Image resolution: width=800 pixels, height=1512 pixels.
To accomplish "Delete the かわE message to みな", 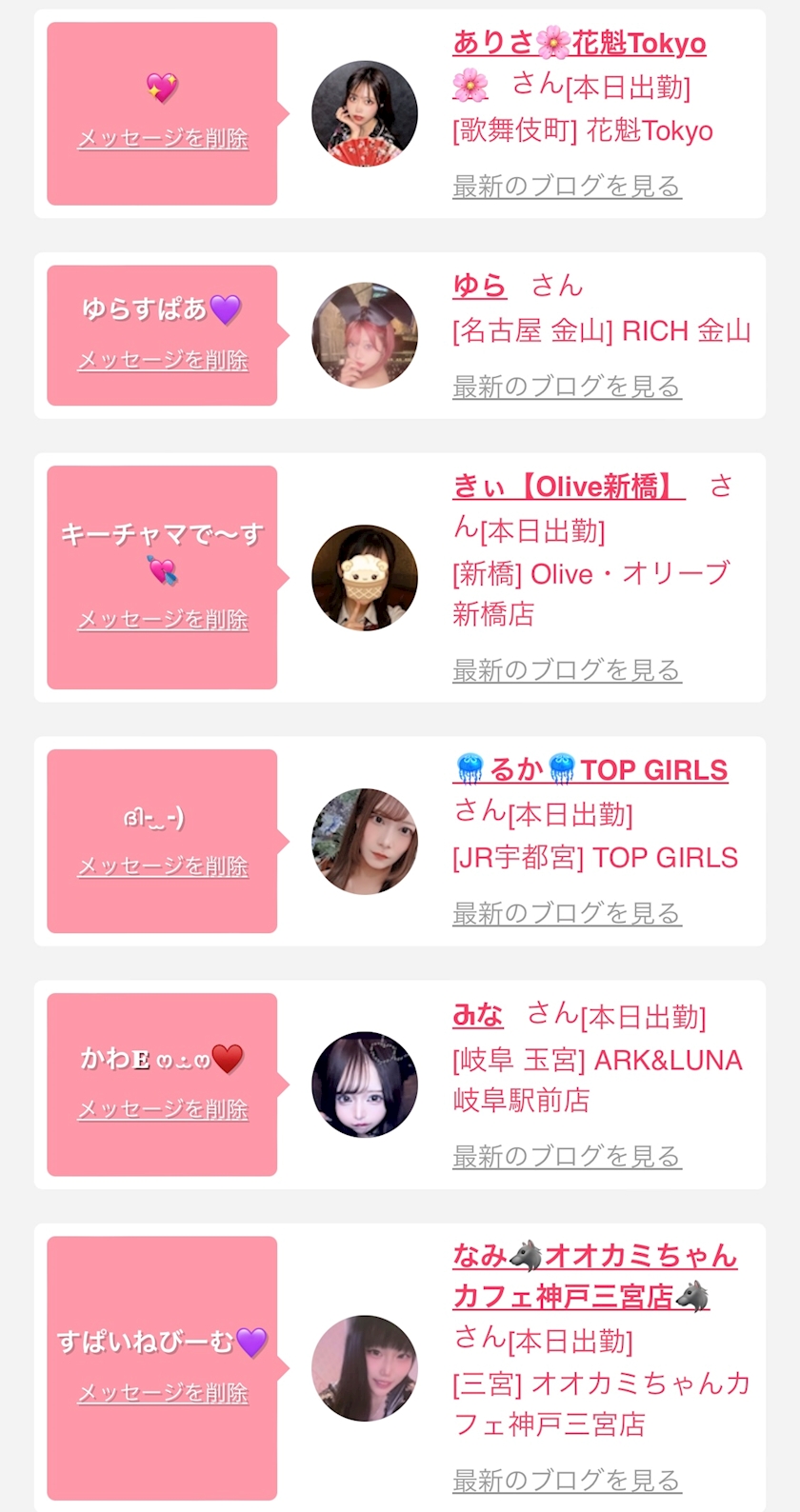I will (x=162, y=1110).
